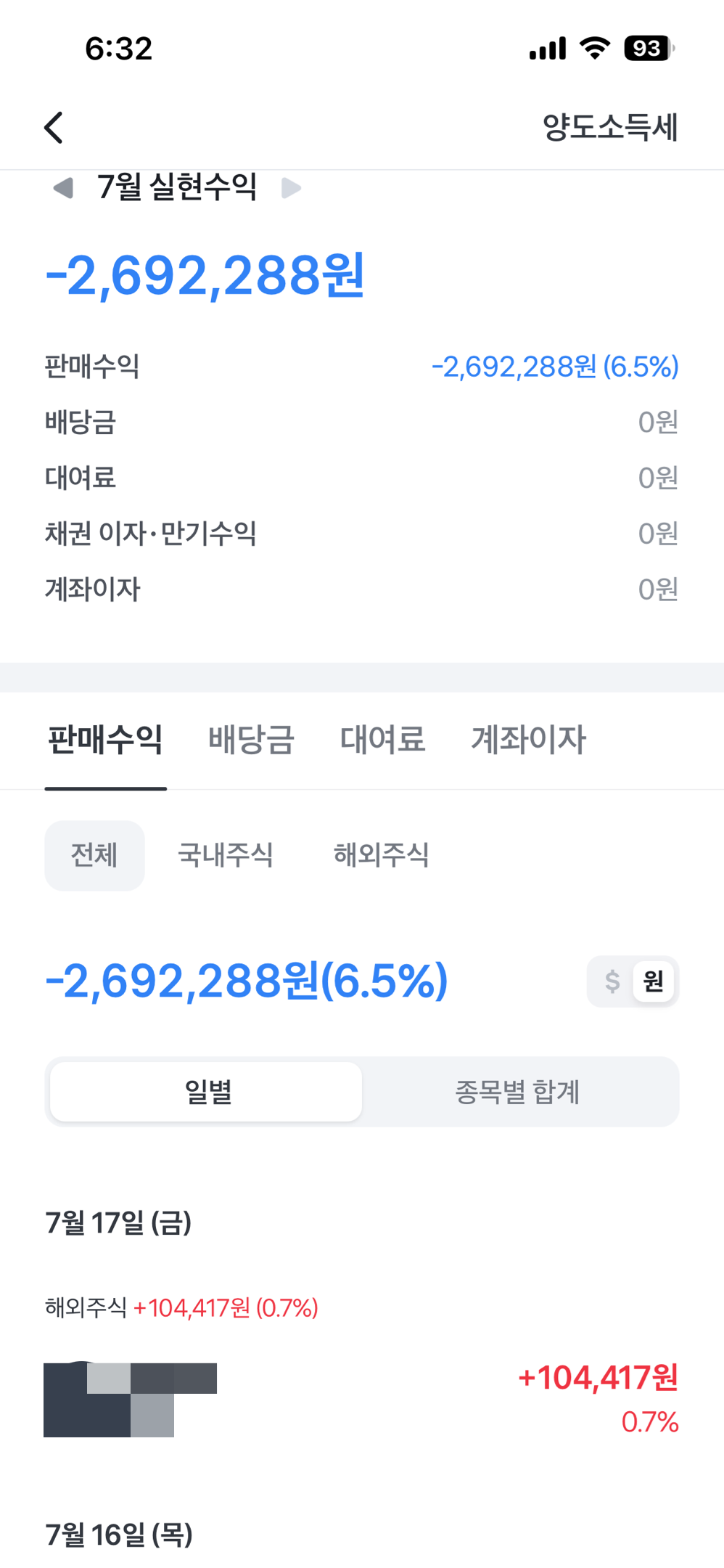The width and height of the screenshot is (724, 1568).
Task: Select the 일별 view
Action: pos(207,1092)
